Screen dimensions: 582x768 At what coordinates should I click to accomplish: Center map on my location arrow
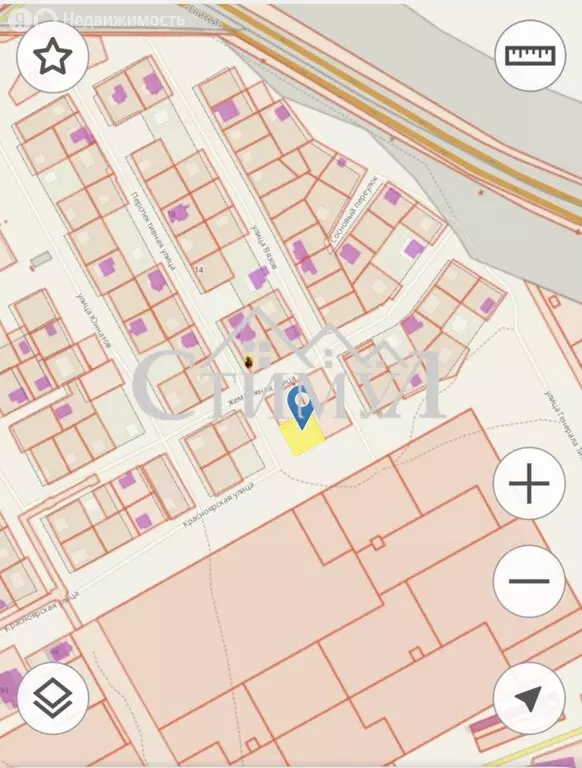click(x=529, y=698)
